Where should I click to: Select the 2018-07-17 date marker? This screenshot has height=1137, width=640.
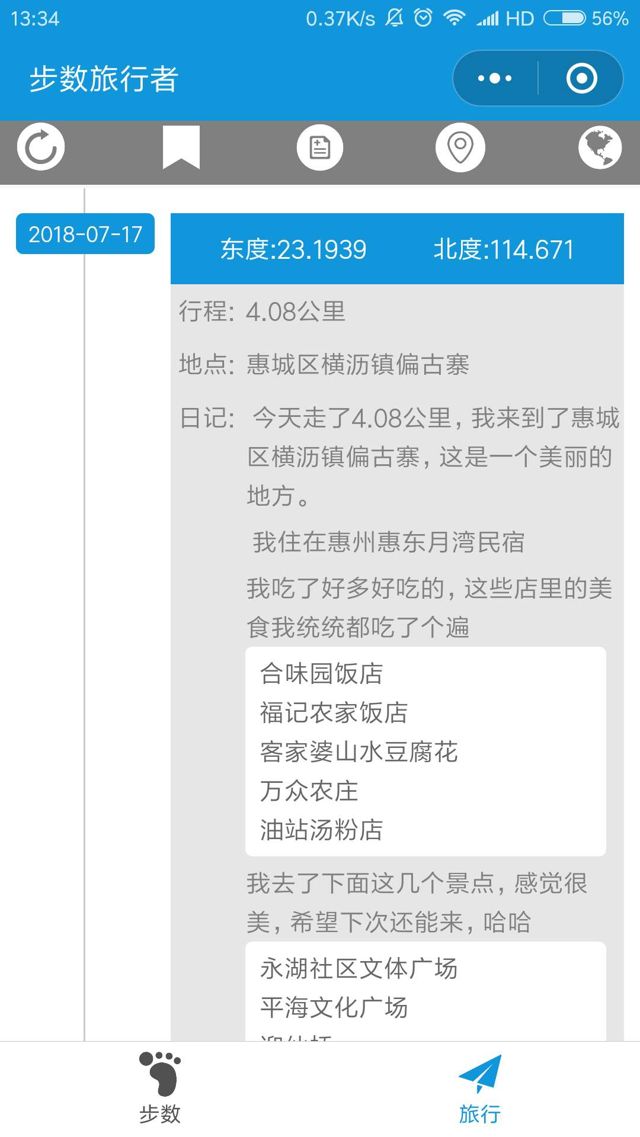pos(85,234)
